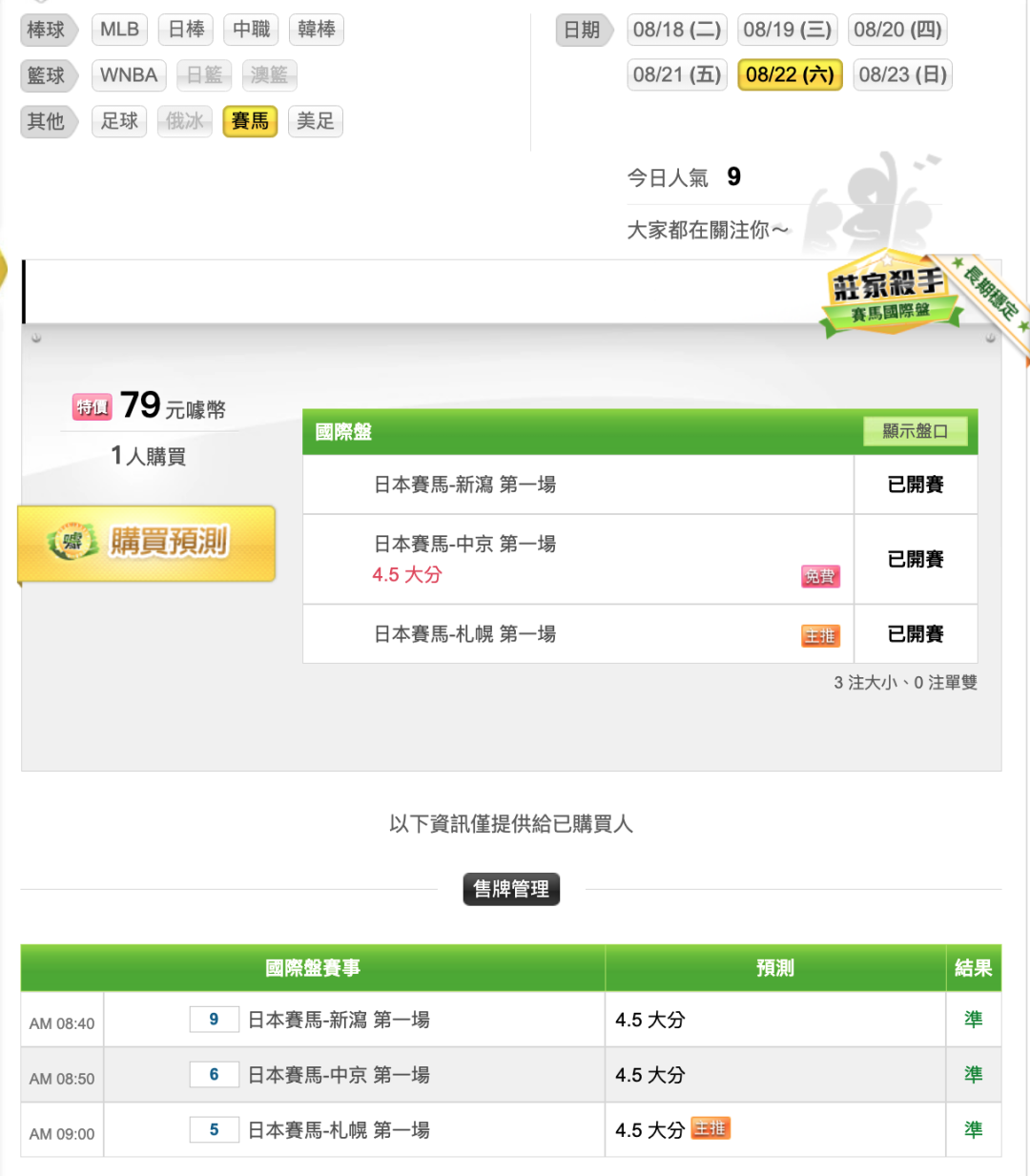Viewport: 1030px width, 1176px height.
Task: Pick the date 08/19 (三)
Action: (x=788, y=30)
